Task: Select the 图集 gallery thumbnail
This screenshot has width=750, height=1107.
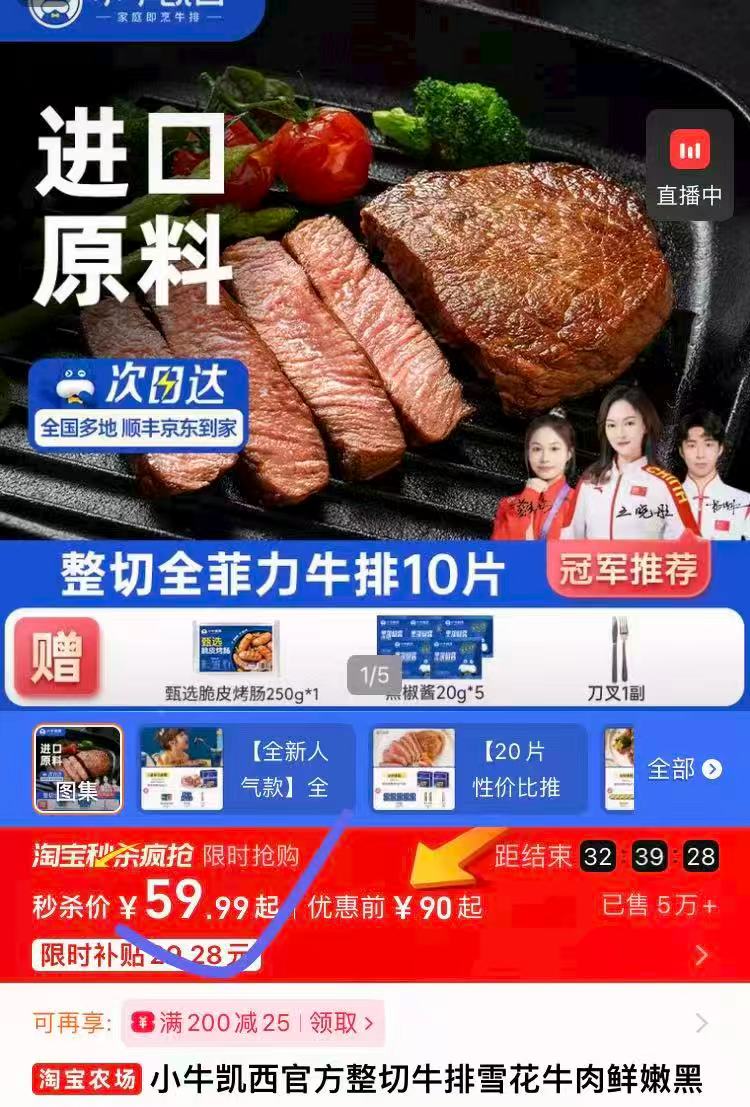Action: point(78,768)
